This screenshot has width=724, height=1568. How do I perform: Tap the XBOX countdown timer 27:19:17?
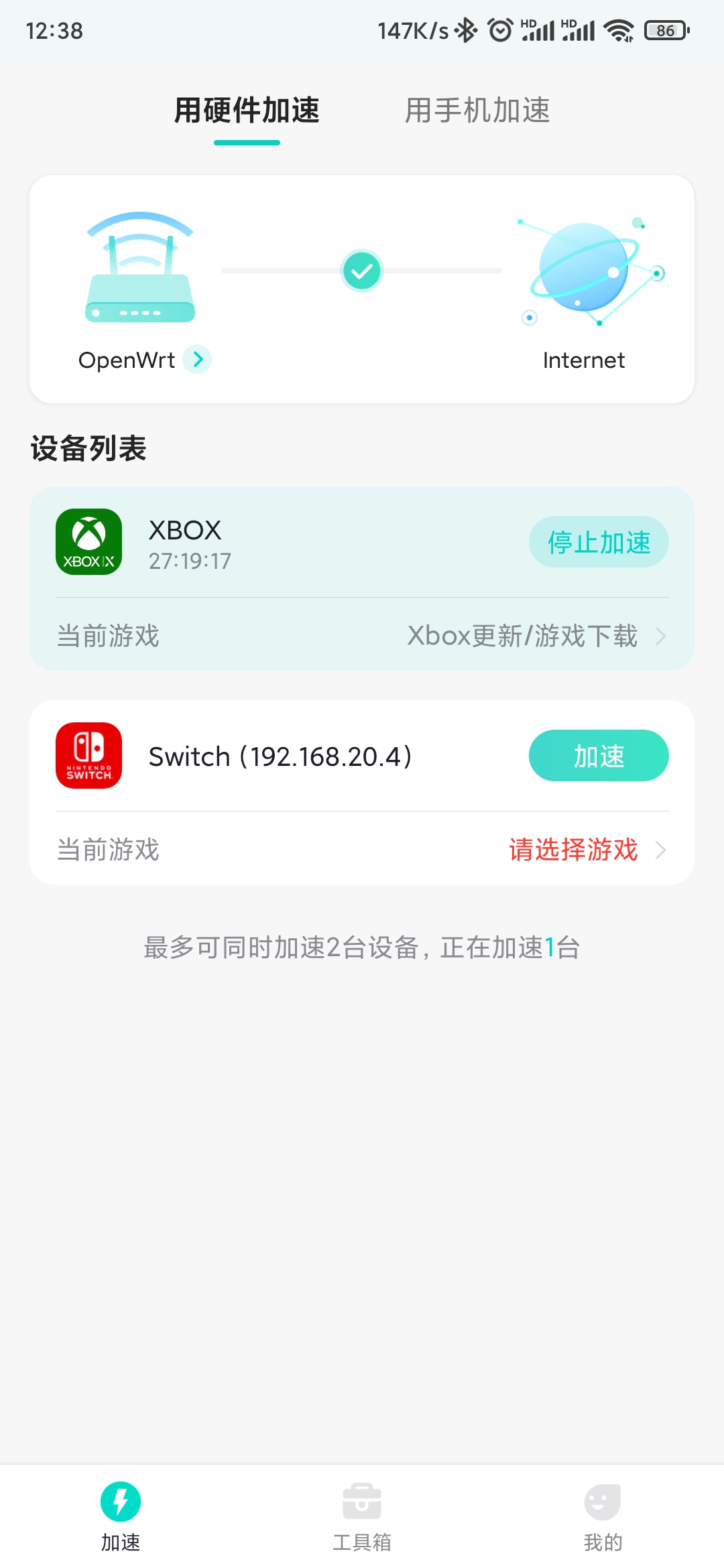[x=190, y=560]
